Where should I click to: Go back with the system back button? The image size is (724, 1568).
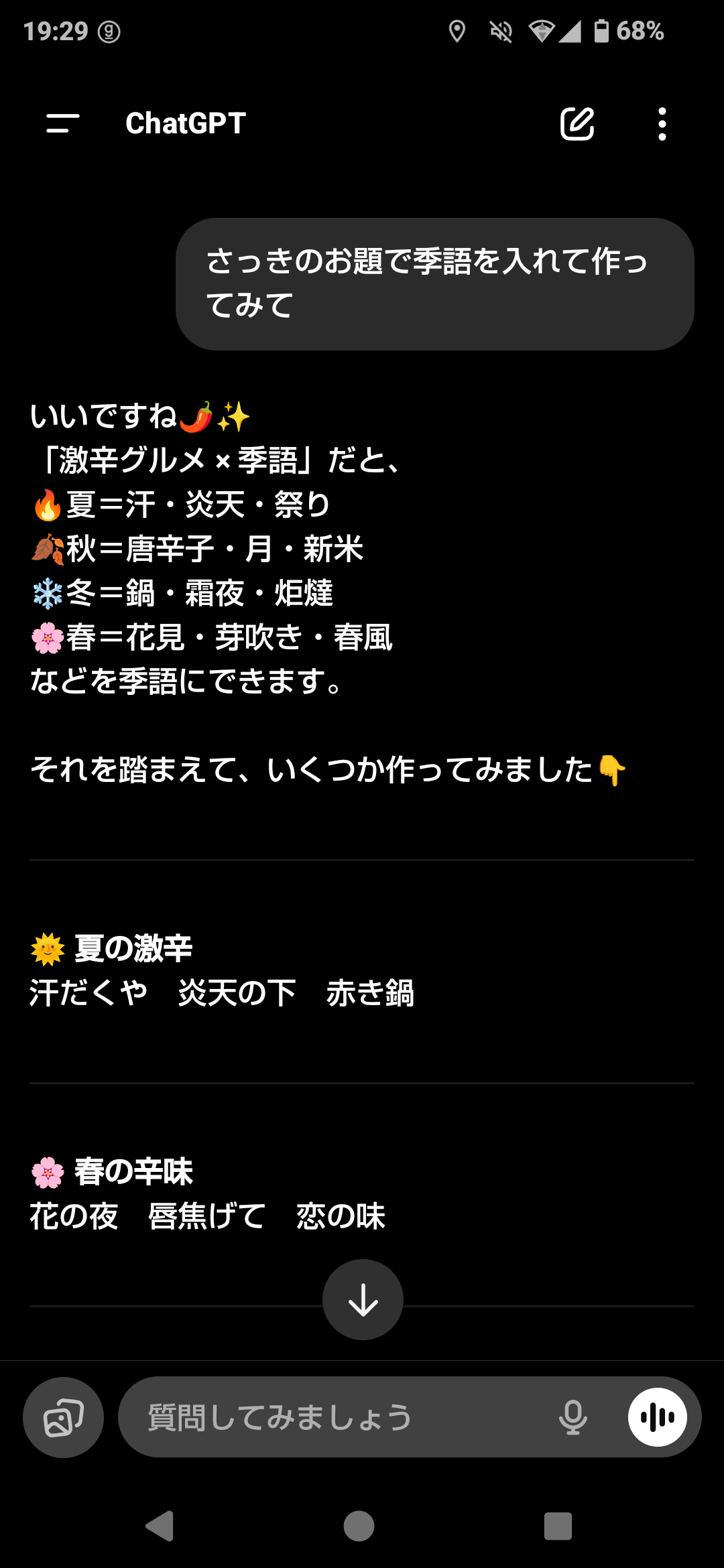coord(160,1526)
